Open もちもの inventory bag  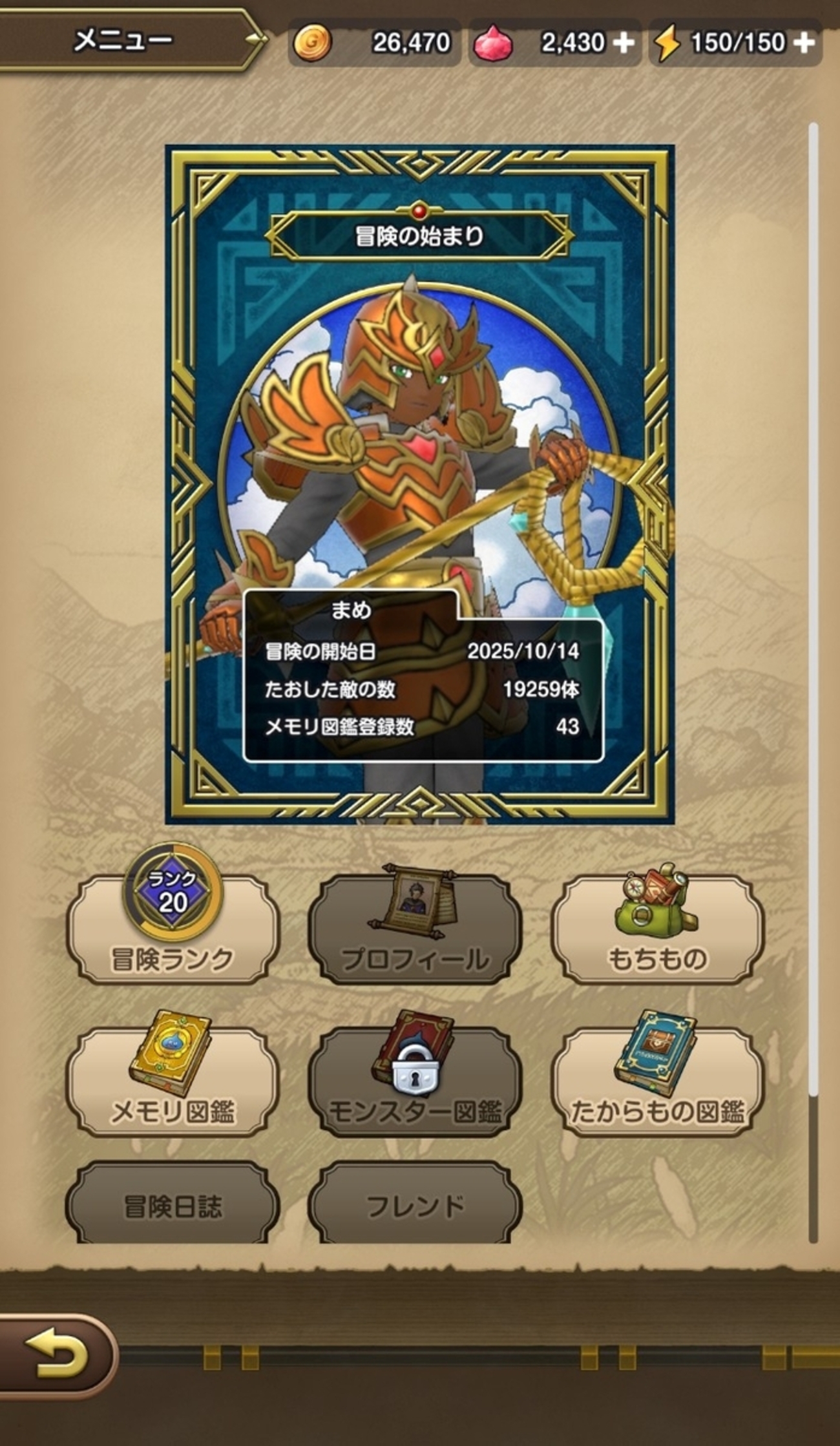tap(656, 930)
